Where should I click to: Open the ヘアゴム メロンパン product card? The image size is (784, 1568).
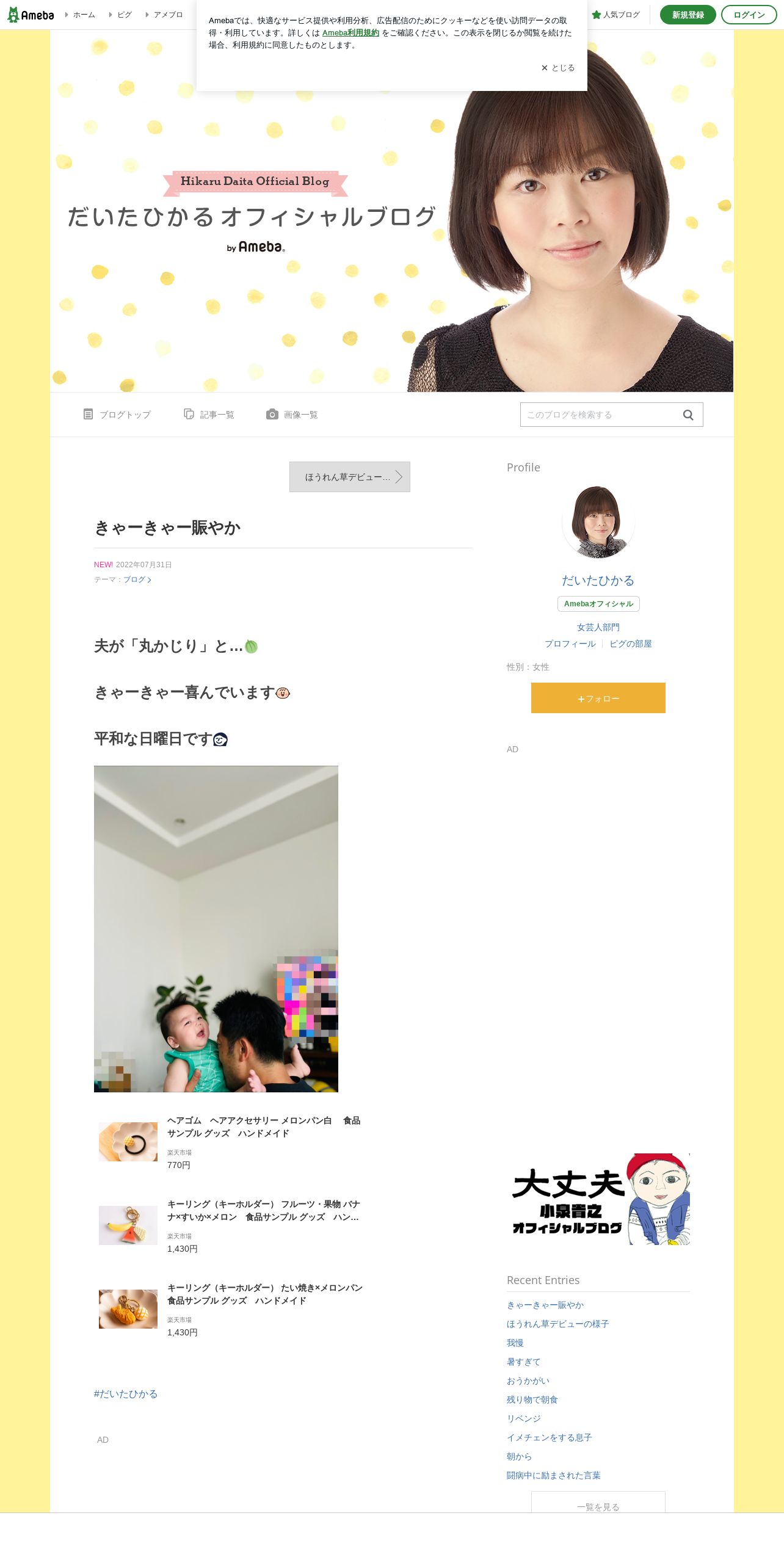232,1142
